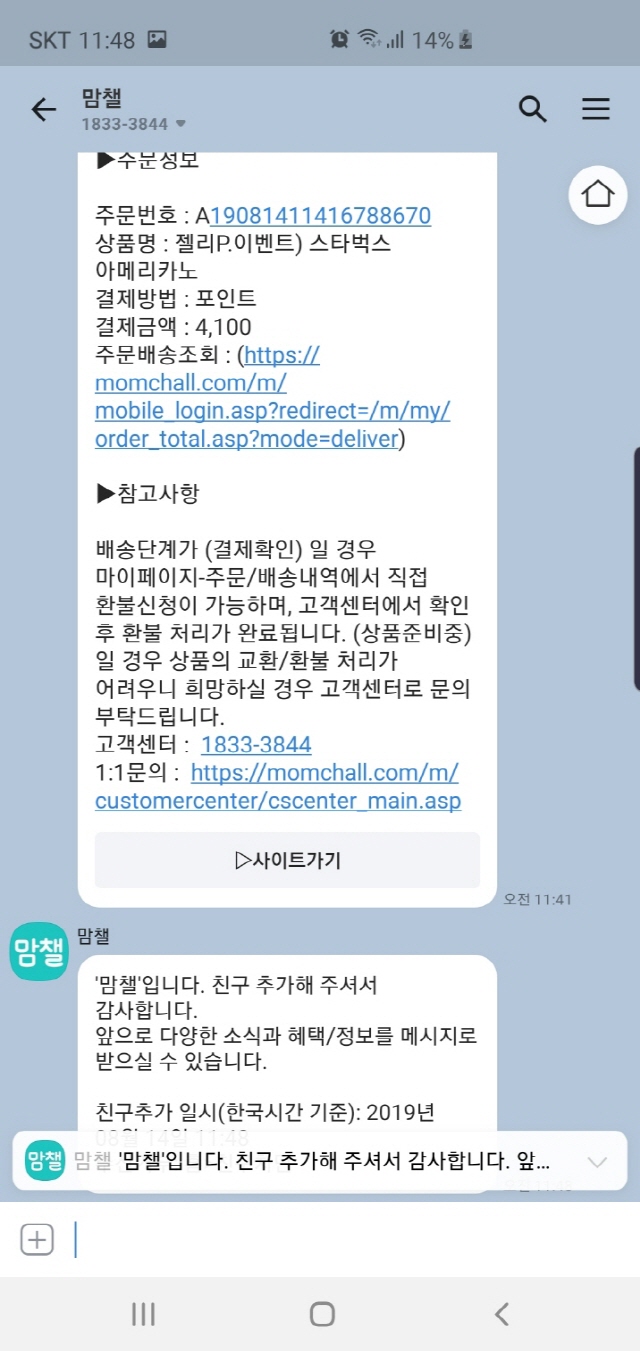
Task: Go to the system home screen
Action: coord(322,1314)
